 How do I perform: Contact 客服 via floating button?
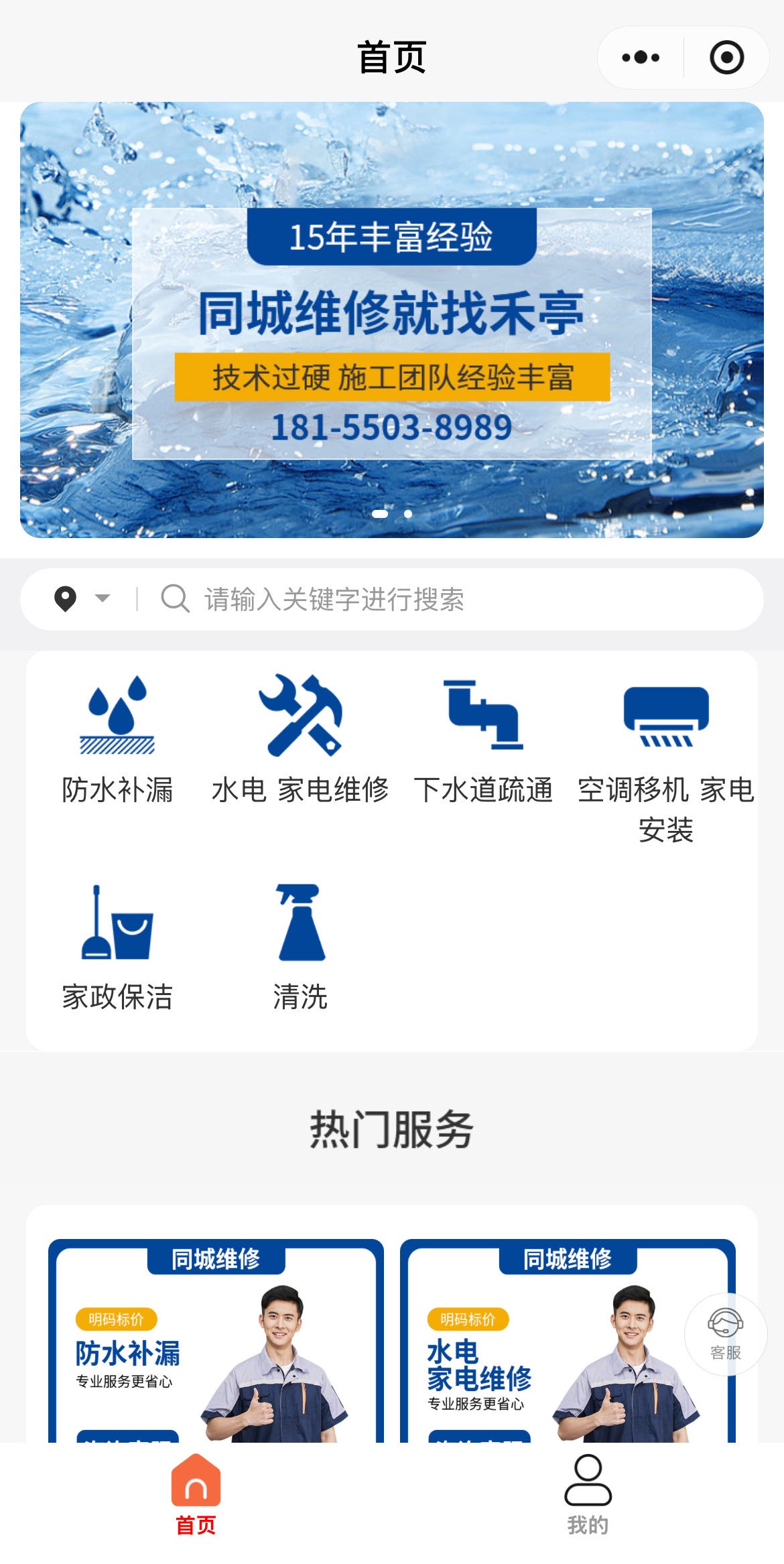tap(726, 1334)
